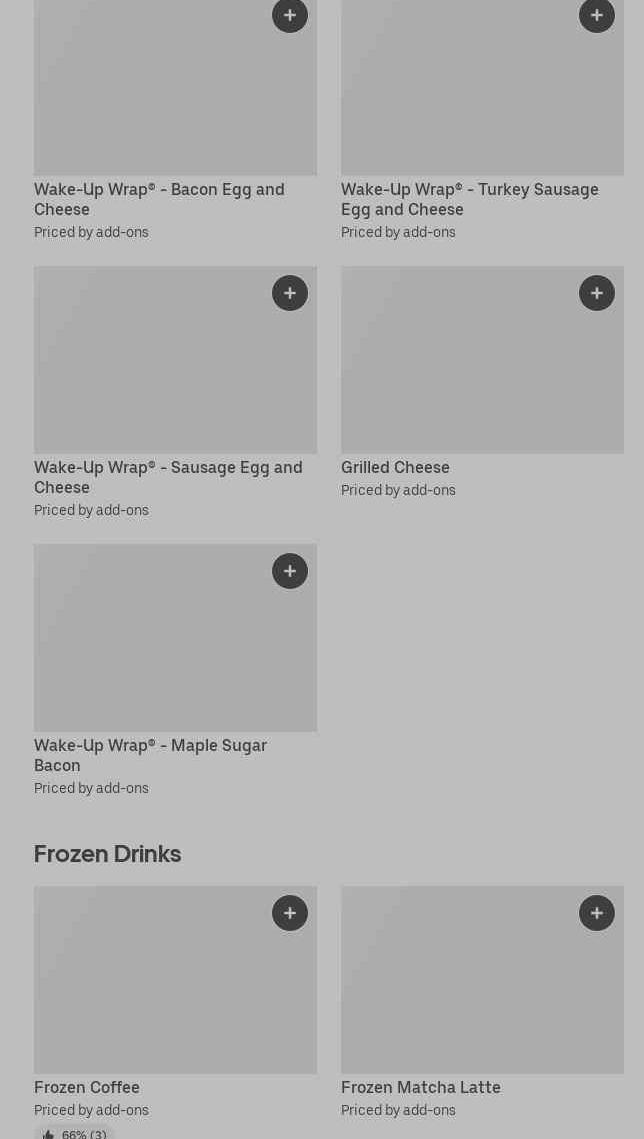Add Grilled Cheese to the order
Image resolution: width=644 pixels, height=1139 pixels.
[x=597, y=293]
